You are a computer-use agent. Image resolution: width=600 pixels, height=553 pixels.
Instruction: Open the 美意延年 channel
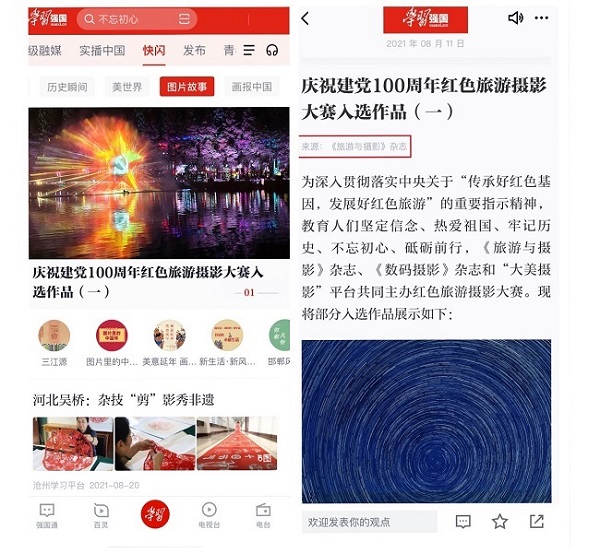click(x=170, y=342)
